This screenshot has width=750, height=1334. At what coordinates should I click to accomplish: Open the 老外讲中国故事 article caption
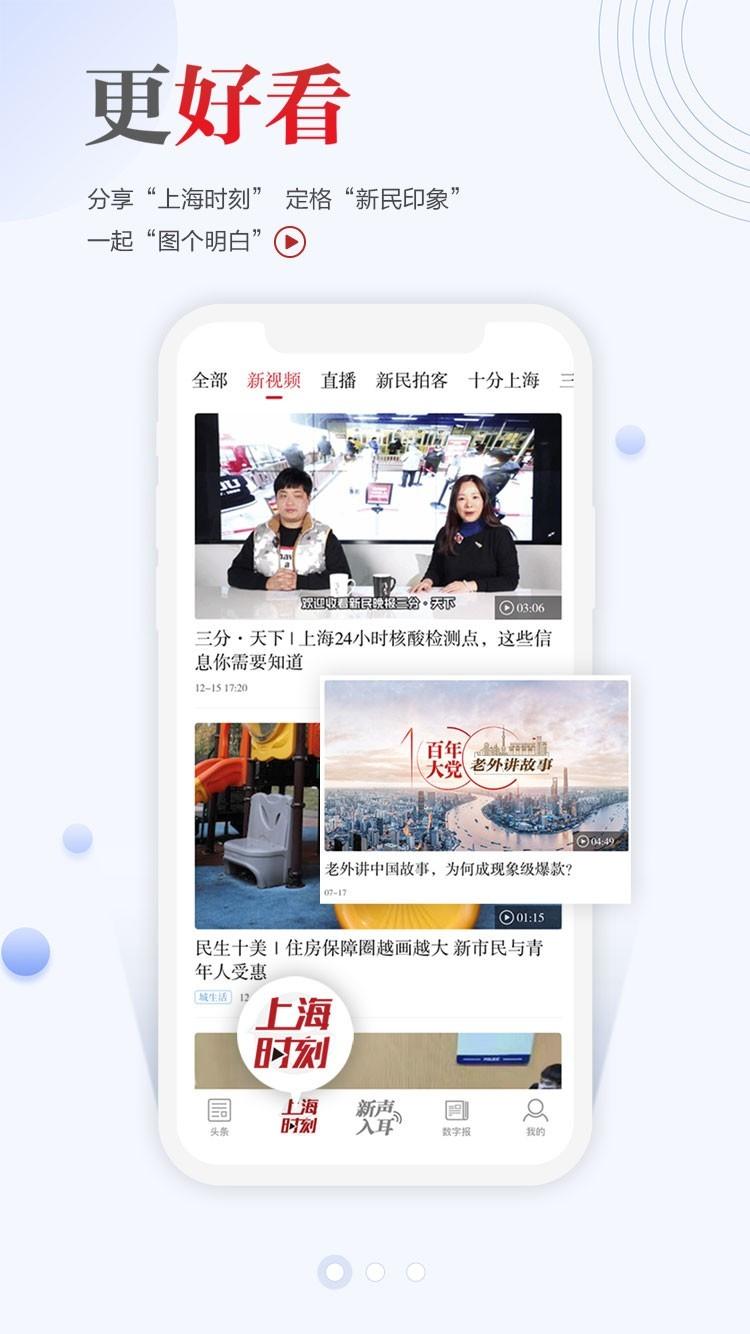pos(450,869)
